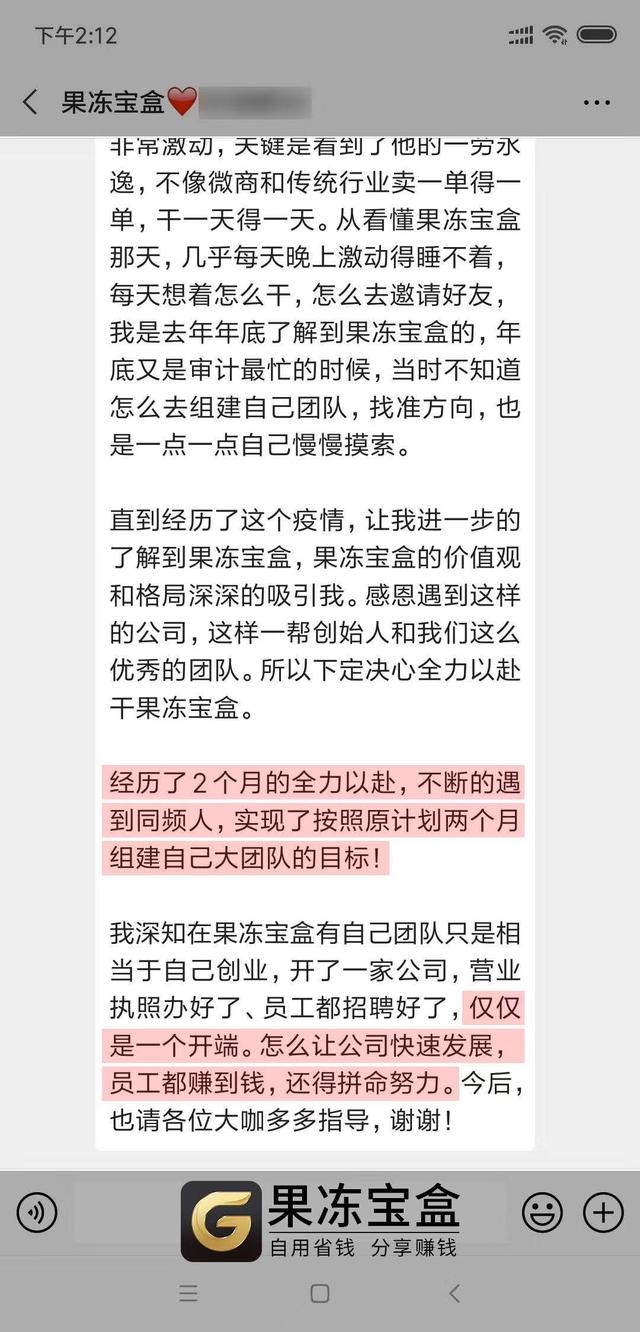The height and width of the screenshot is (1332, 640).
Task: Open the plus attachment menu
Action: point(603,1214)
